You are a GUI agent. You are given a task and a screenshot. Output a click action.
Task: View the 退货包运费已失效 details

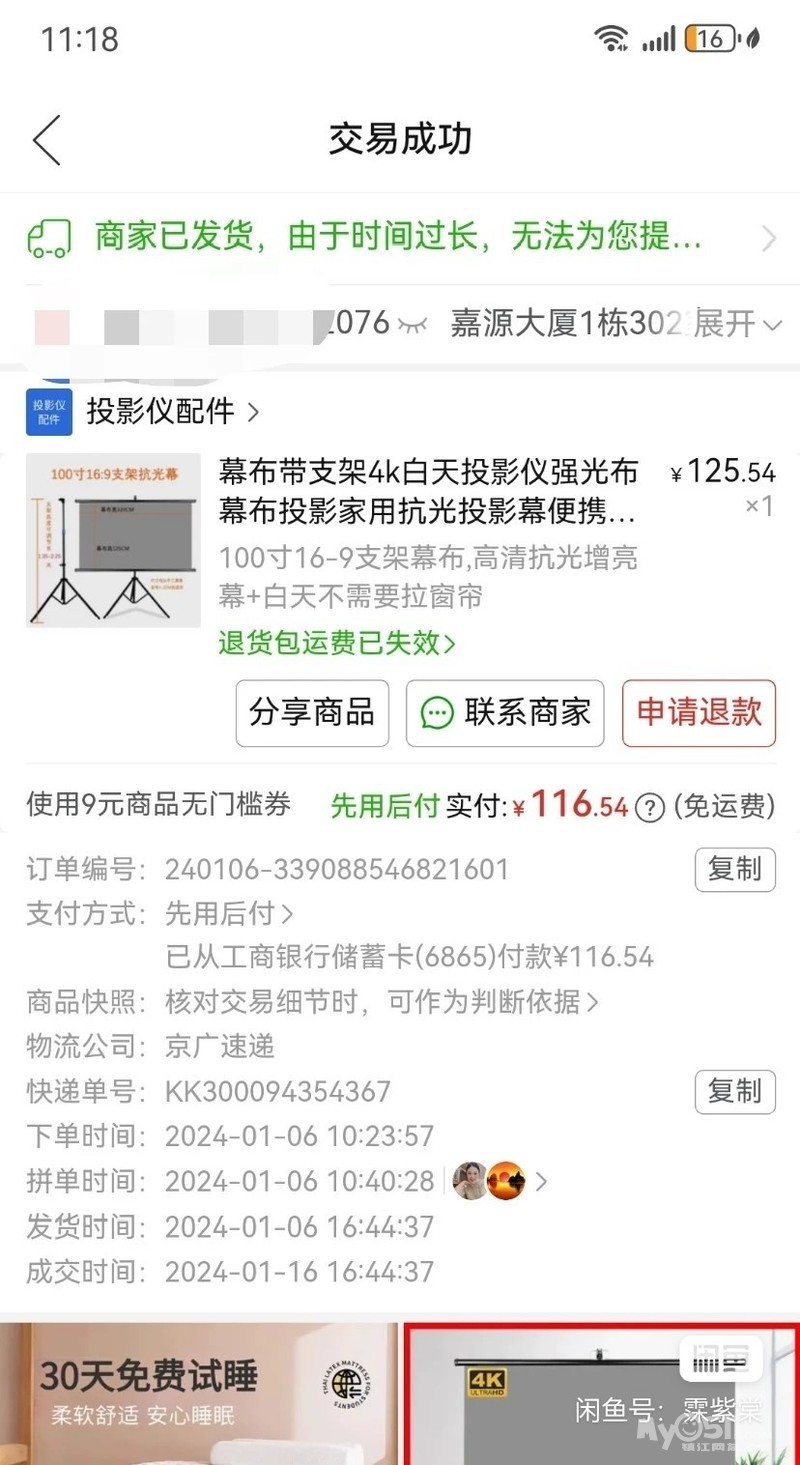[x=337, y=643]
